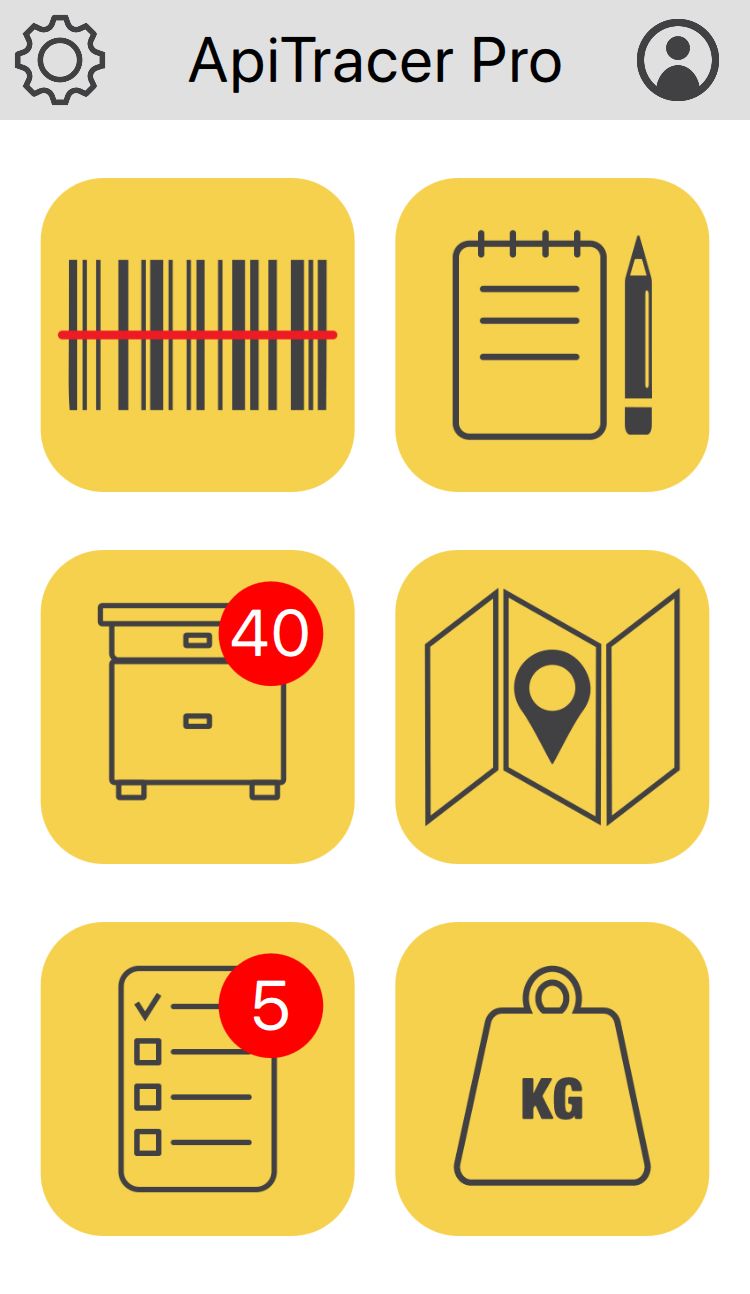This screenshot has width=750, height=1294.
Task: Open the user profile icon
Action: point(677,60)
